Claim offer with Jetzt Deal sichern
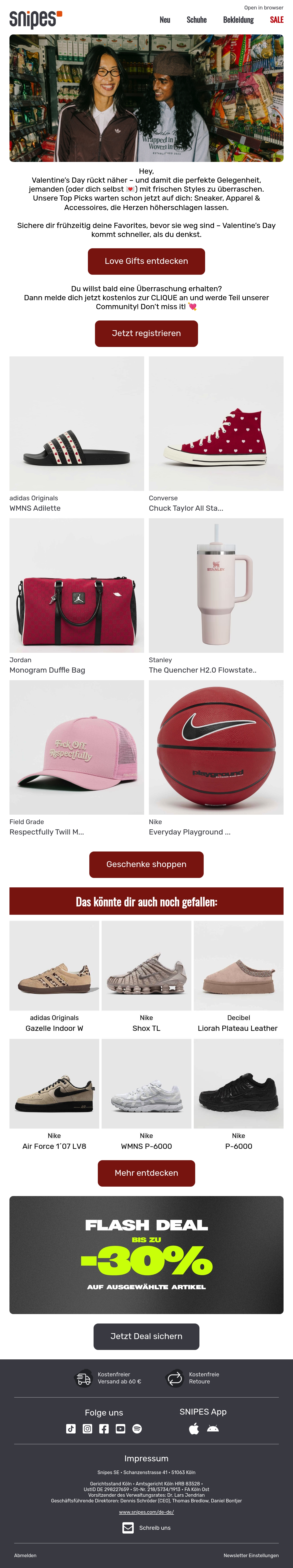The height and width of the screenshot is (1568, 293). point(146,1336)
